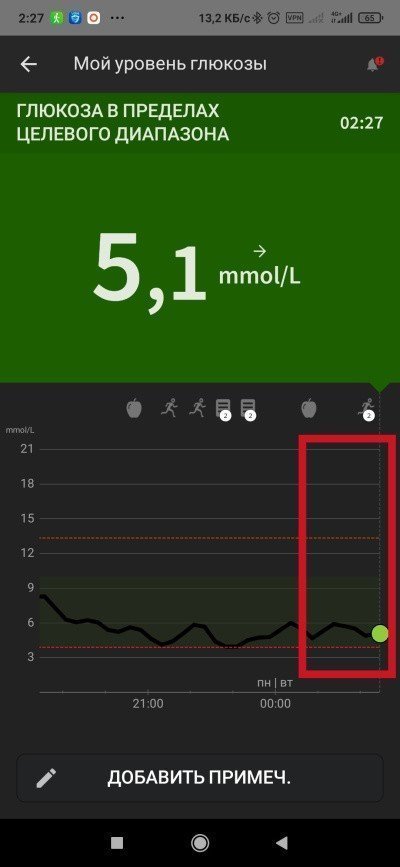
Task: Open the alarms bell icon
Action: coord(374,65)
